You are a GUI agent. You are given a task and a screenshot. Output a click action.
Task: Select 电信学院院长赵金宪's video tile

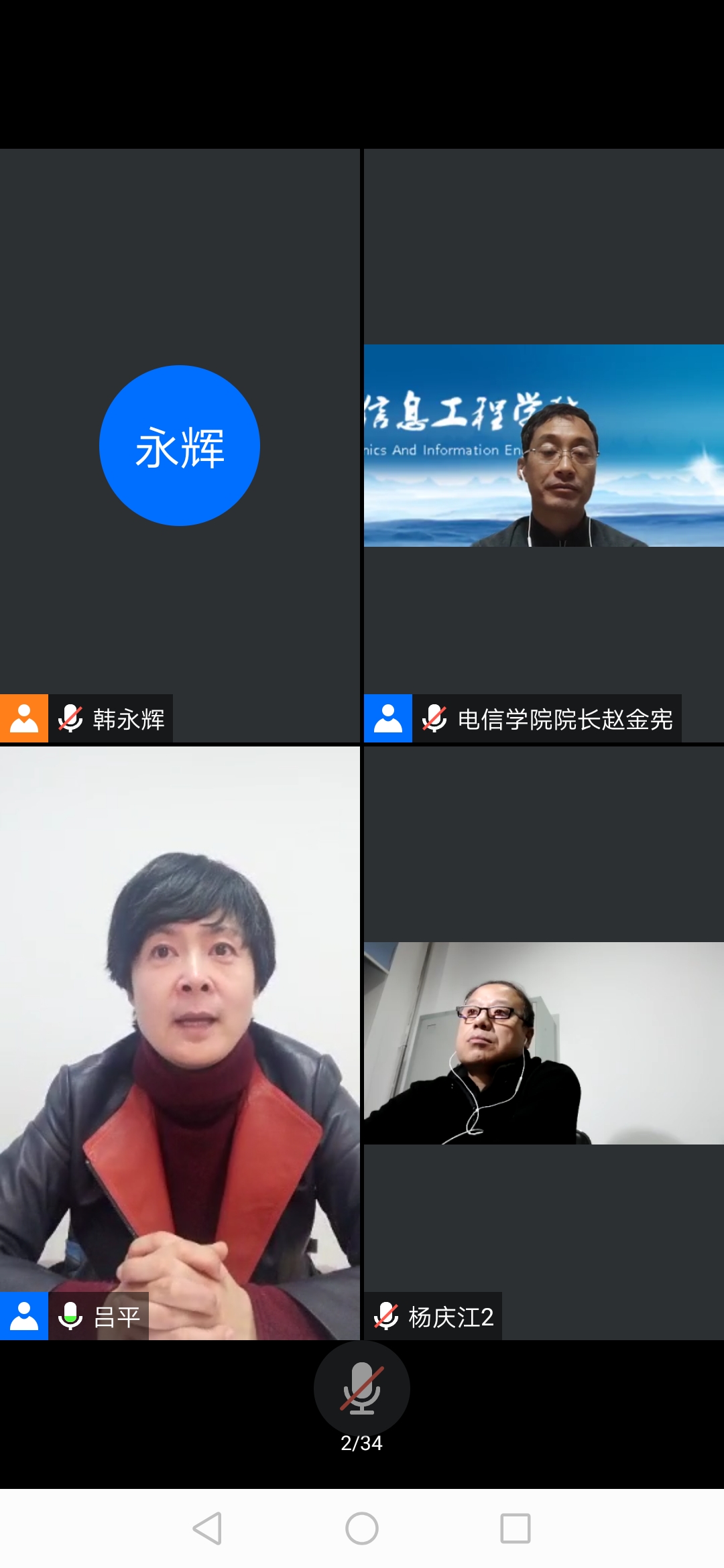[x=544, y=446]
